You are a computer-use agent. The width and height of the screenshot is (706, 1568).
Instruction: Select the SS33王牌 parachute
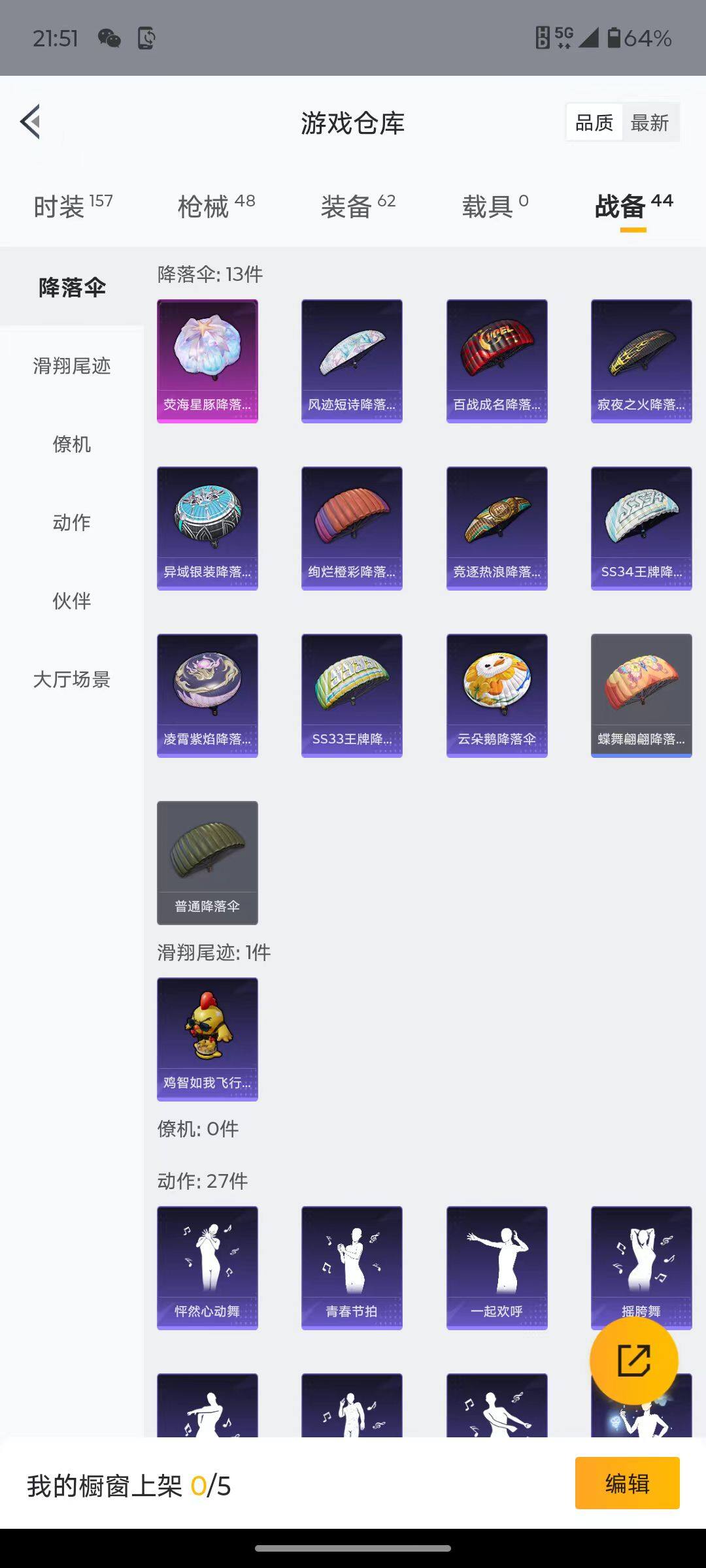tap(352, 694)
